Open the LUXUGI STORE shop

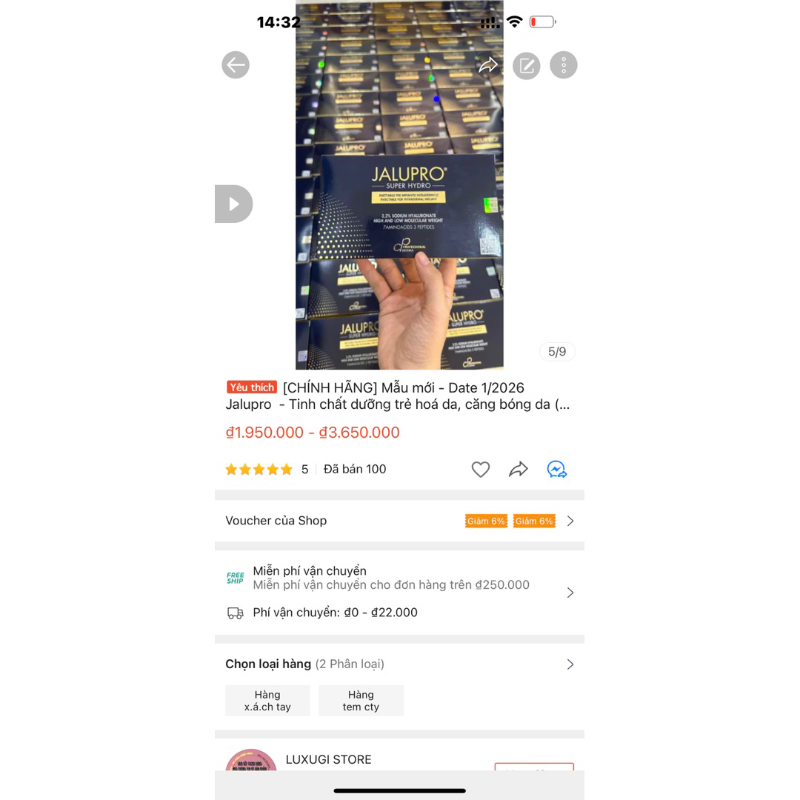(x=328, y=760)
